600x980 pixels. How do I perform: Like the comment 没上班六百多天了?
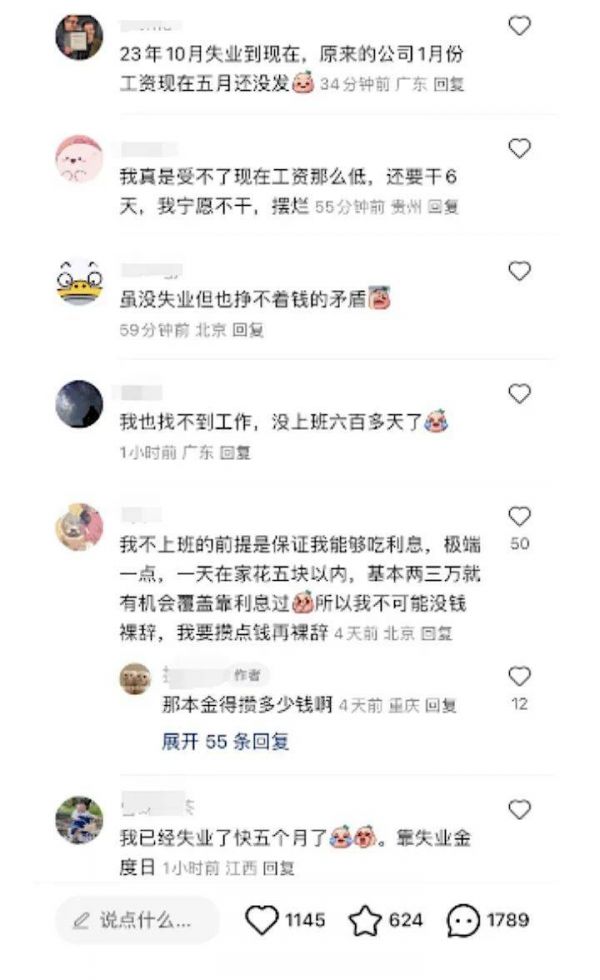[519, 394]
